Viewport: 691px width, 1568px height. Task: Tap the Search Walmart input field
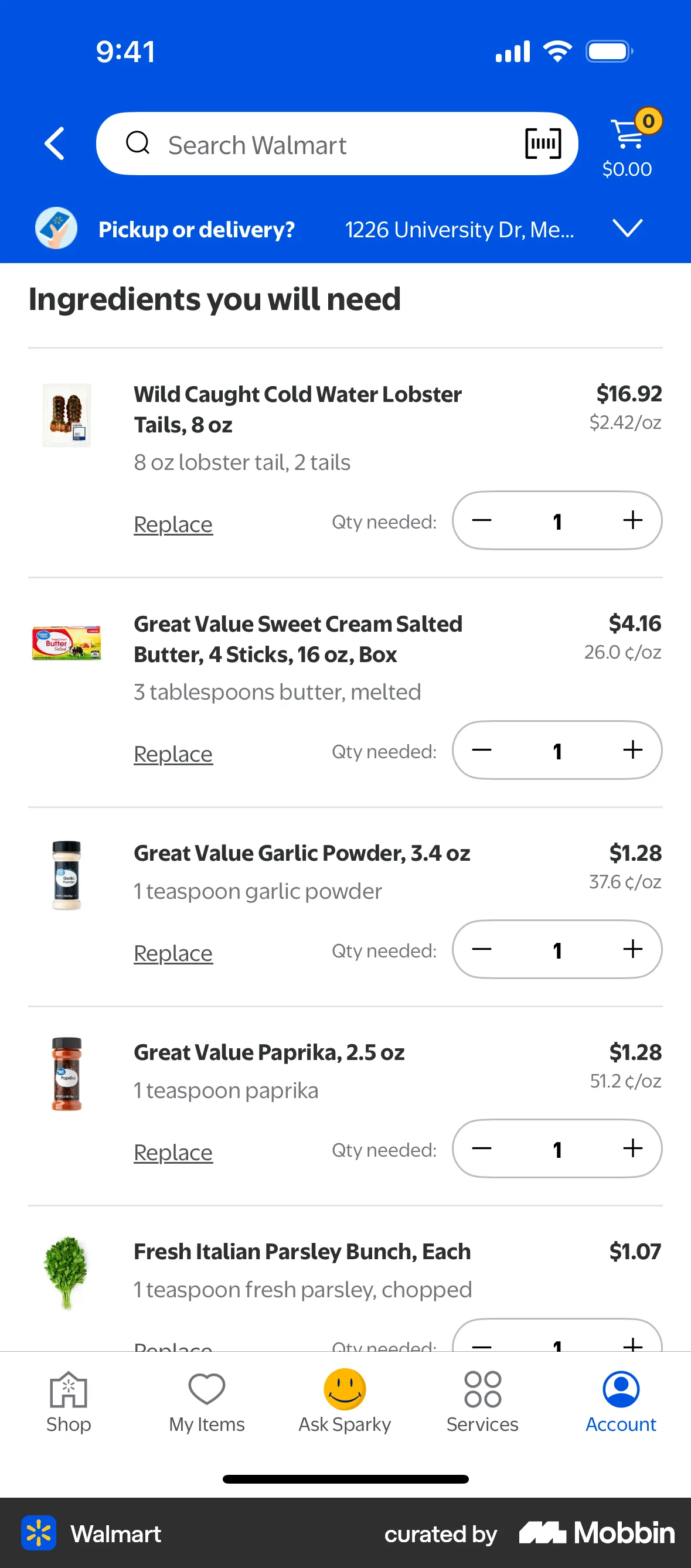(304, 144)
